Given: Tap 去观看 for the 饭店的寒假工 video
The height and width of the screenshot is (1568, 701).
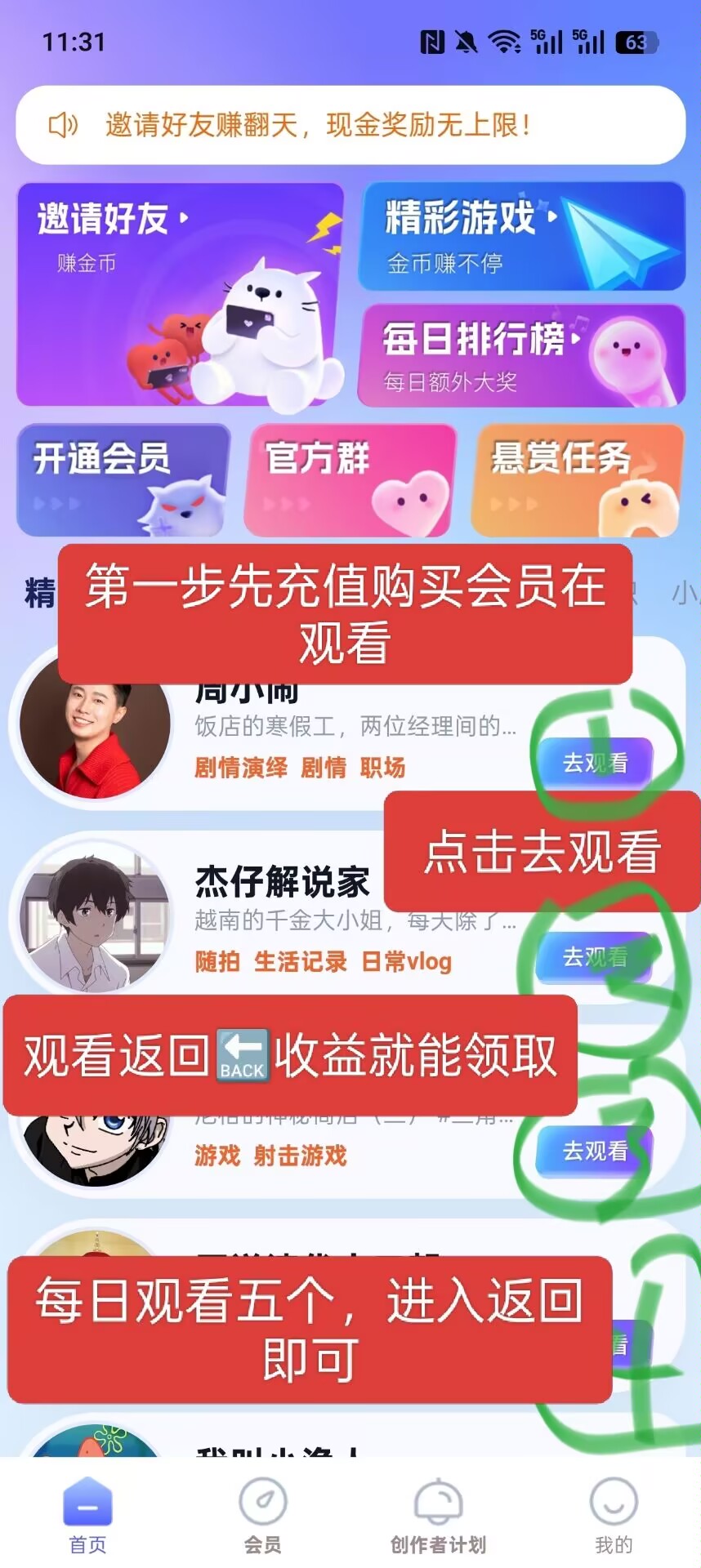Looking at the screenshot, I should [x=594, y=763].
